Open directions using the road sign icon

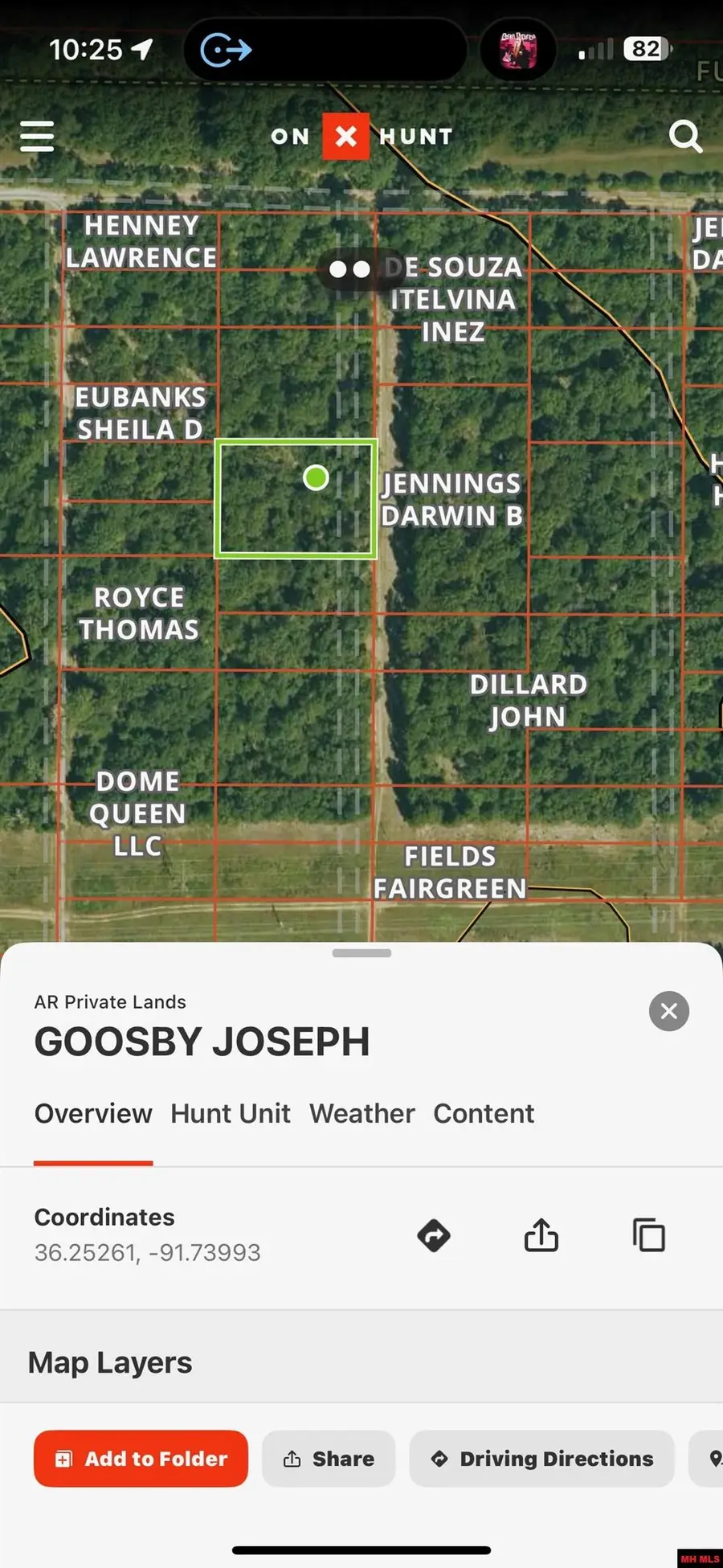click(434, 1235)
